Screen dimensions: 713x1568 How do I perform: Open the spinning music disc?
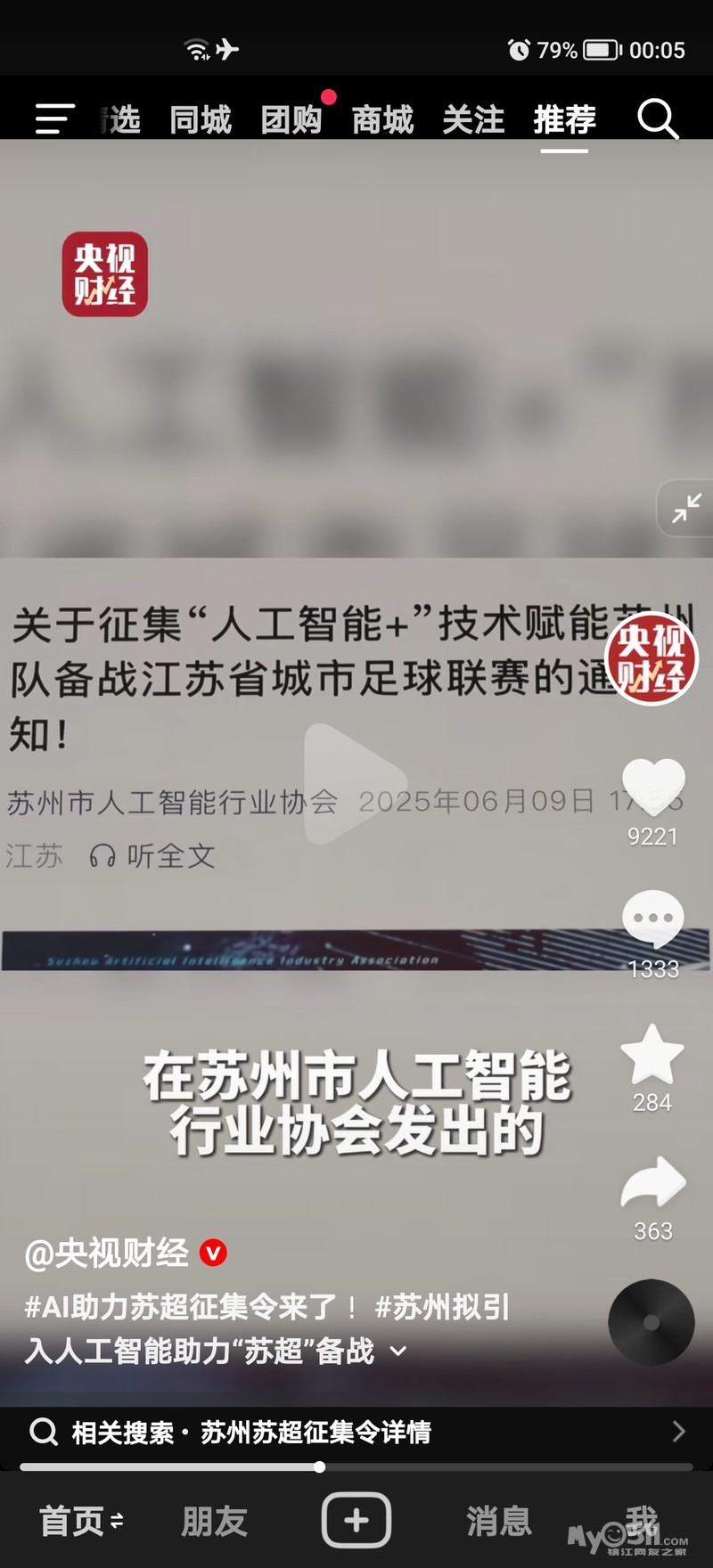(x=652, y=1323)
